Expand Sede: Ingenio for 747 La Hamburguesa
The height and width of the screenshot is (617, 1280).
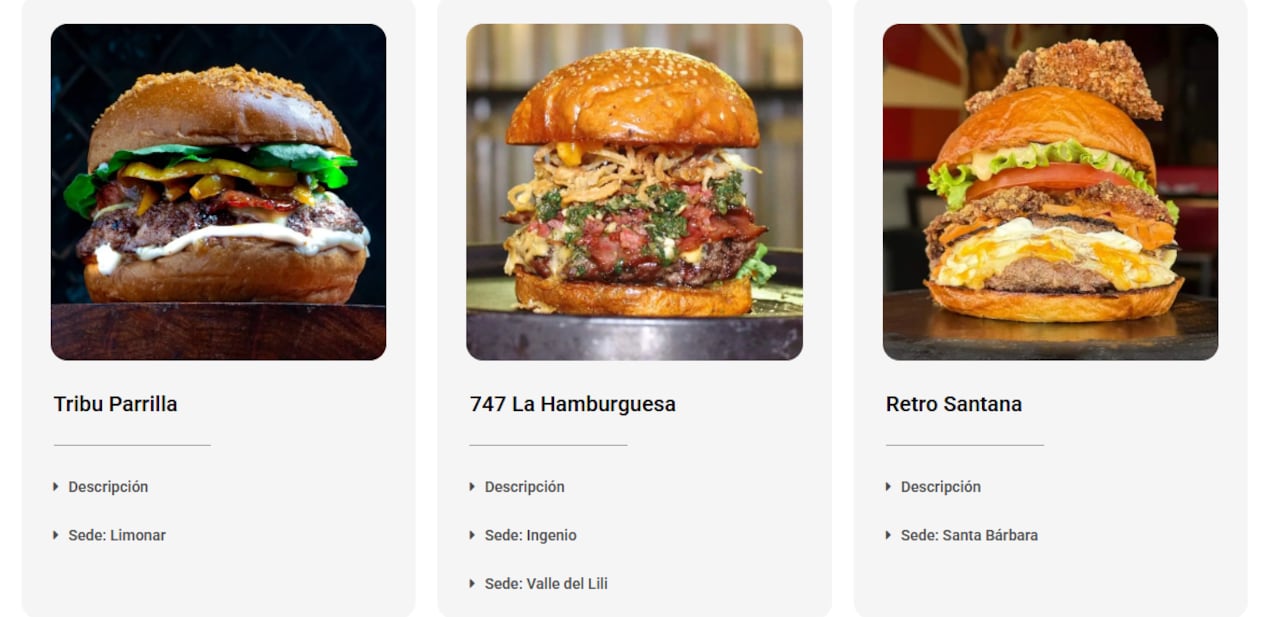tap(530, 535)
